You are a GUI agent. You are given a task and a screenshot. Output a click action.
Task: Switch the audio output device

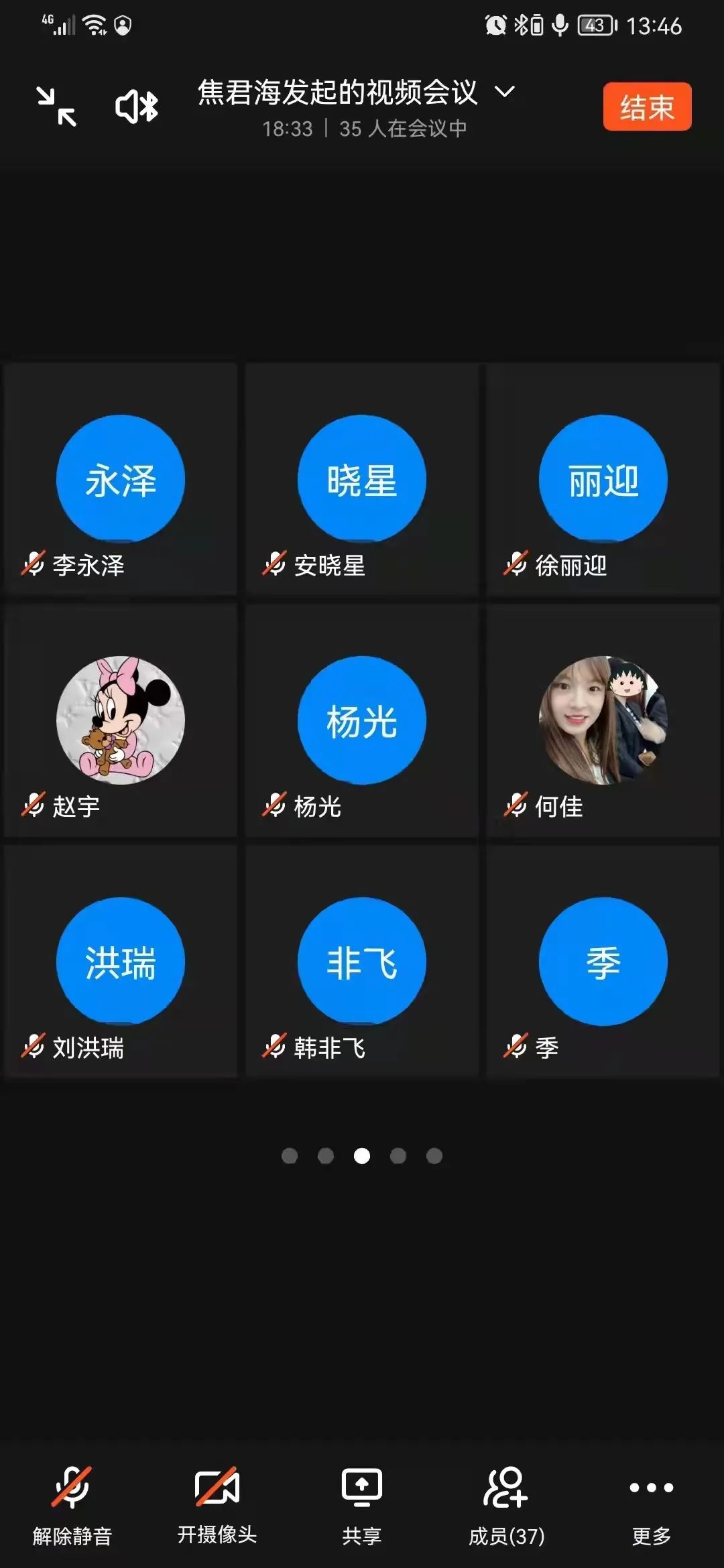pos(137,107)
